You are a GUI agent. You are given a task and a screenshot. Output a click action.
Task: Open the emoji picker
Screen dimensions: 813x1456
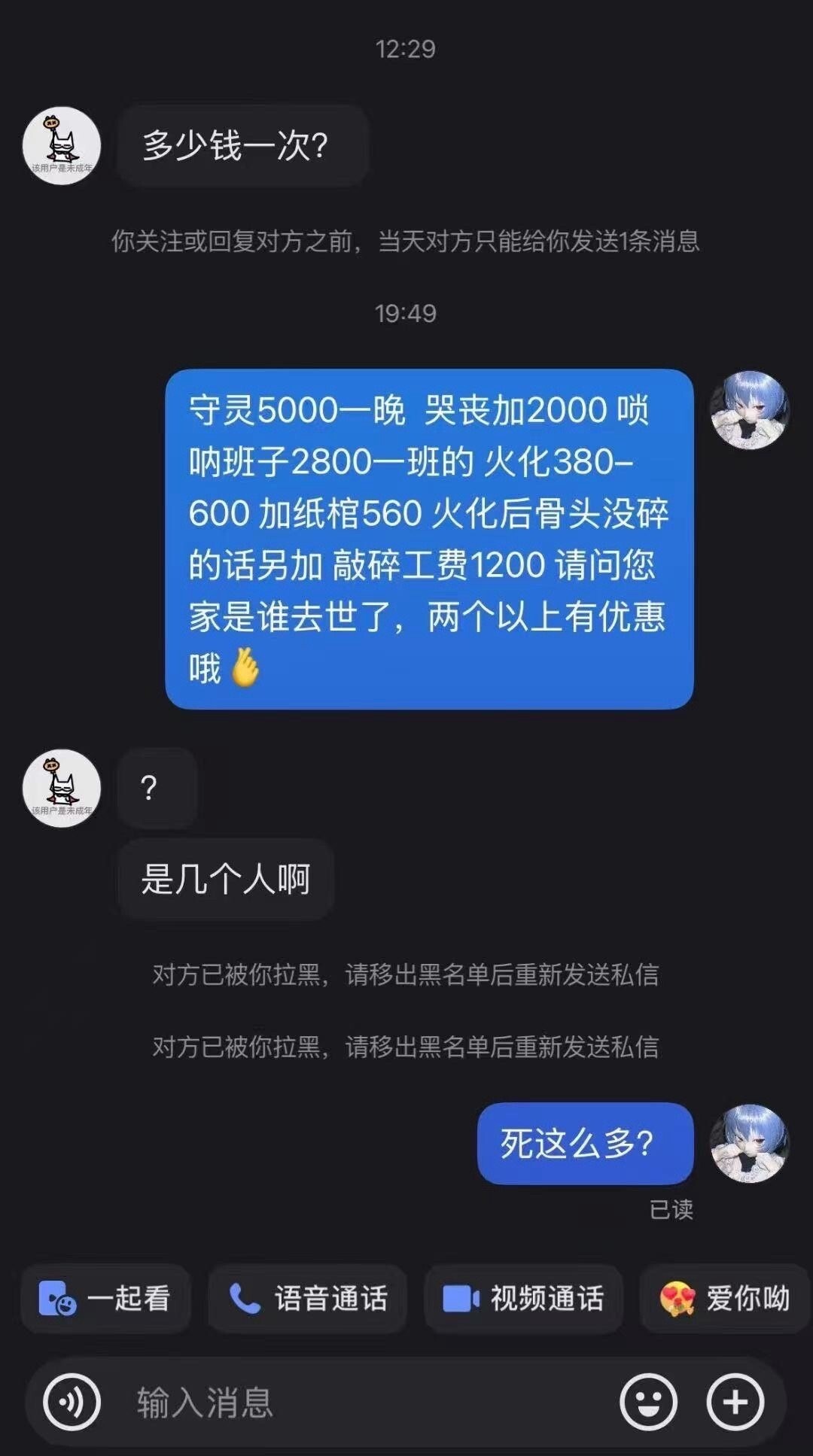click(x=648, y=1402)
